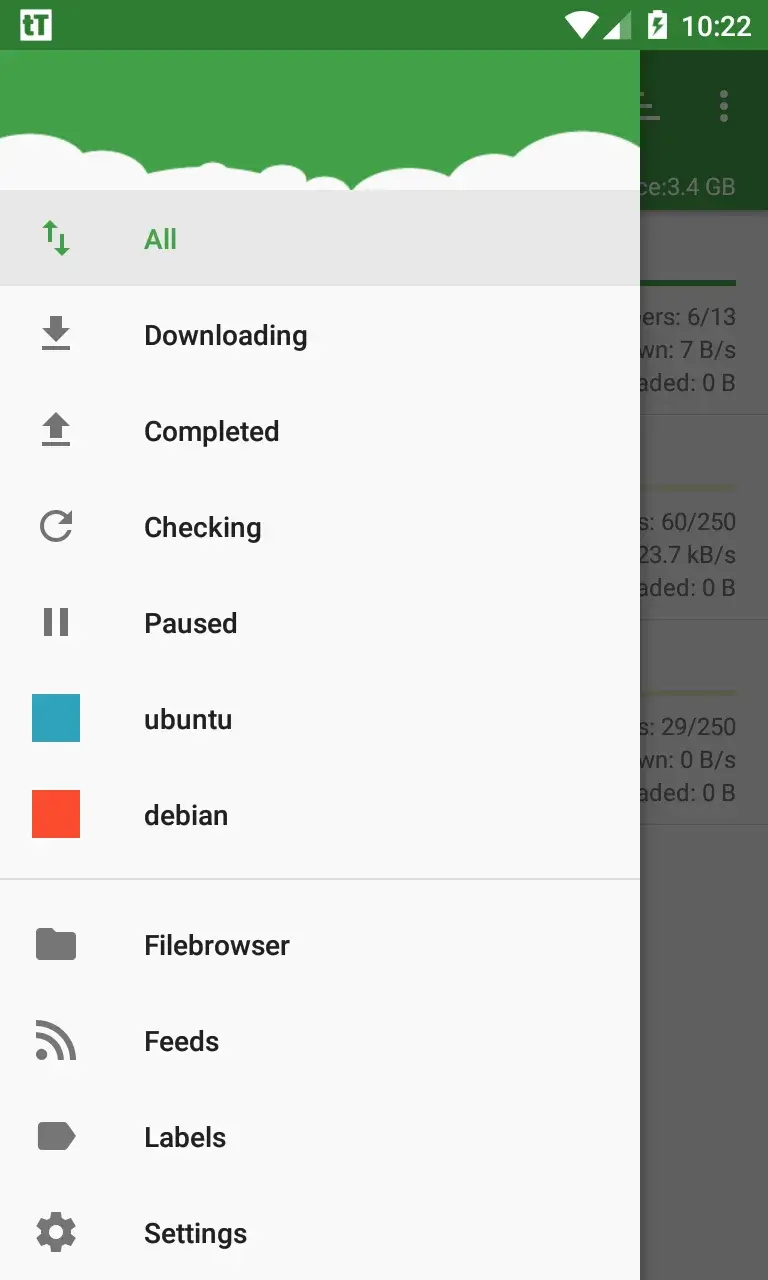Open Settings
Image resolution: width=768 pixels, height=1280 pixels.
point(195,1232)
